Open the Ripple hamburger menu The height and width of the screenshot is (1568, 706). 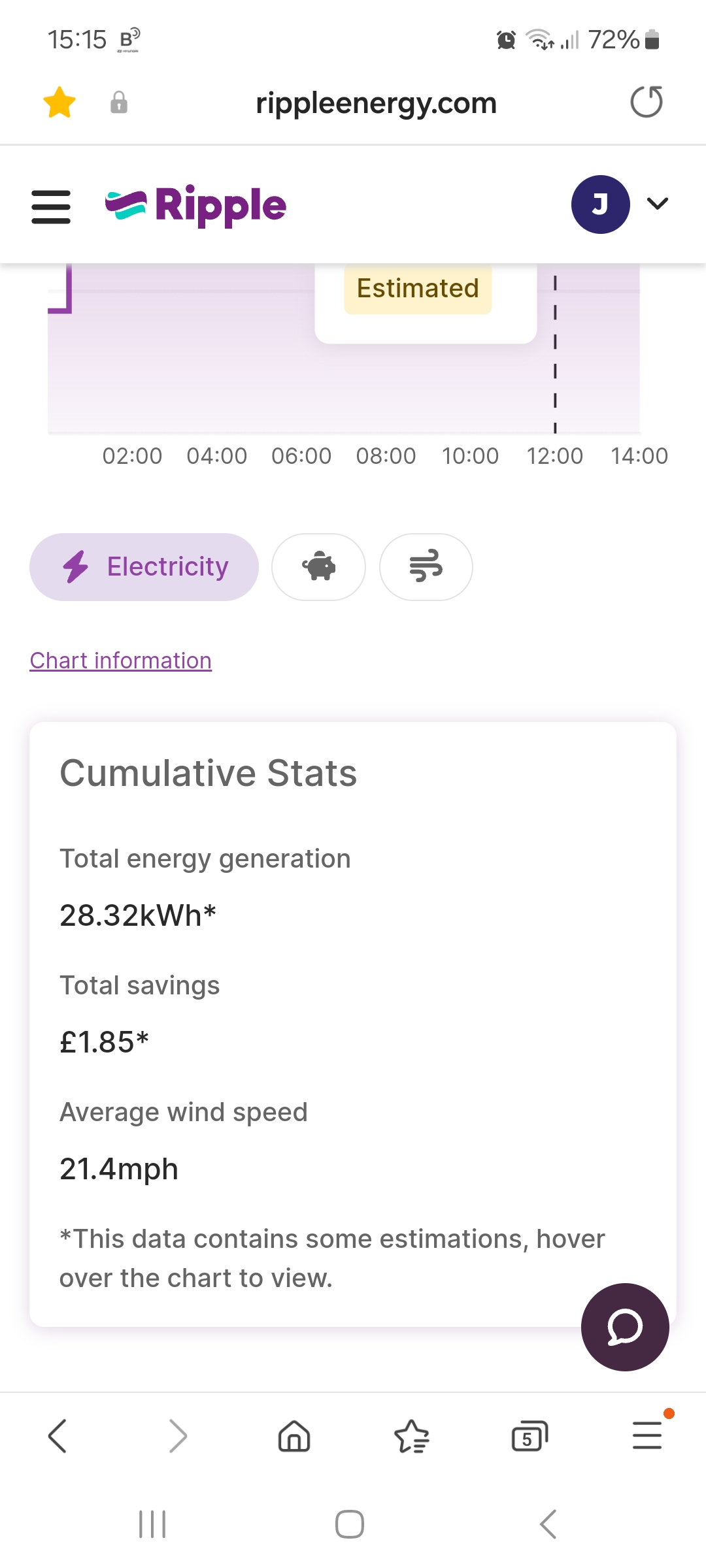click(x=51, y=206)
